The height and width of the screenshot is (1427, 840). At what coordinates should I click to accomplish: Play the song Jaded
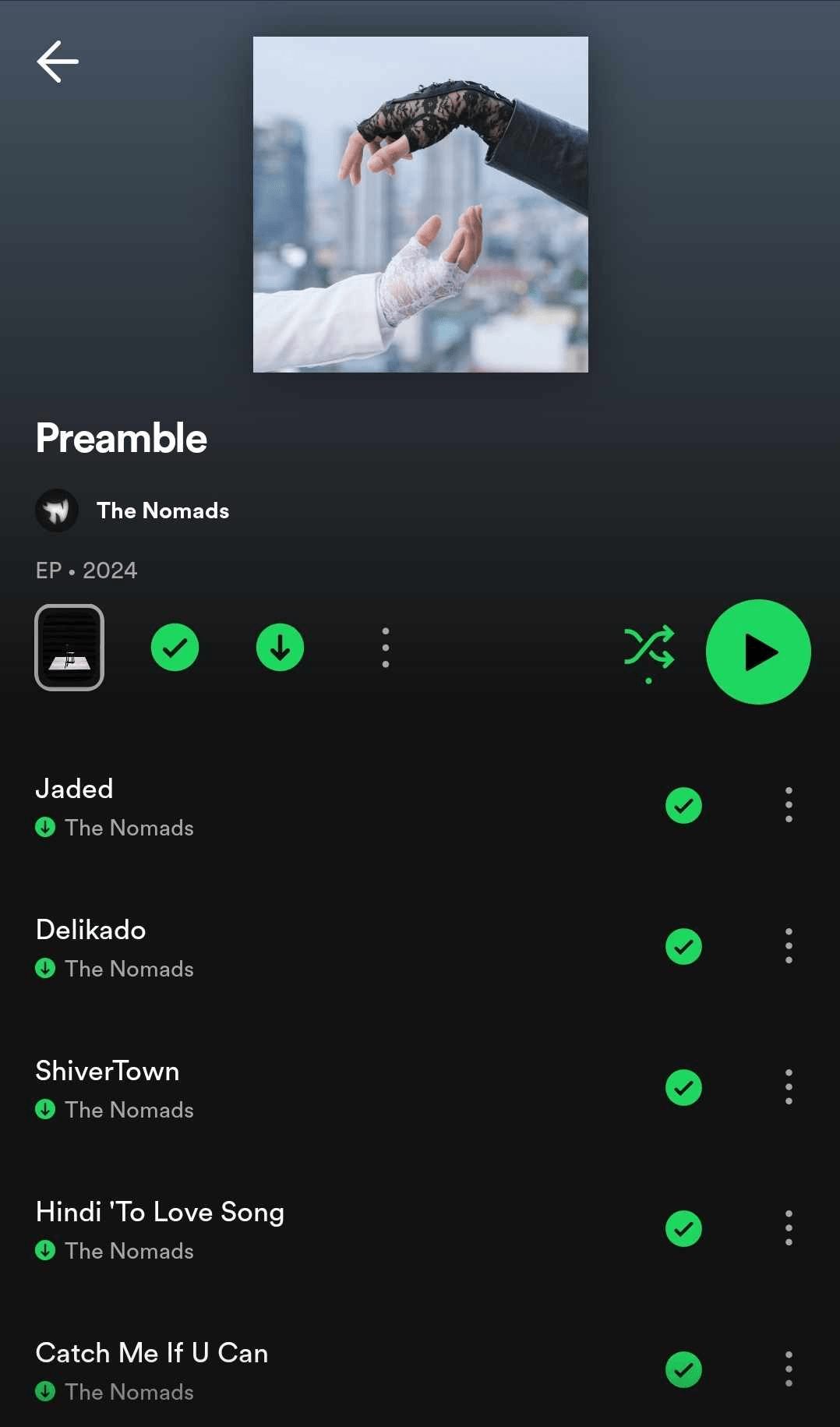pos(234,806)
